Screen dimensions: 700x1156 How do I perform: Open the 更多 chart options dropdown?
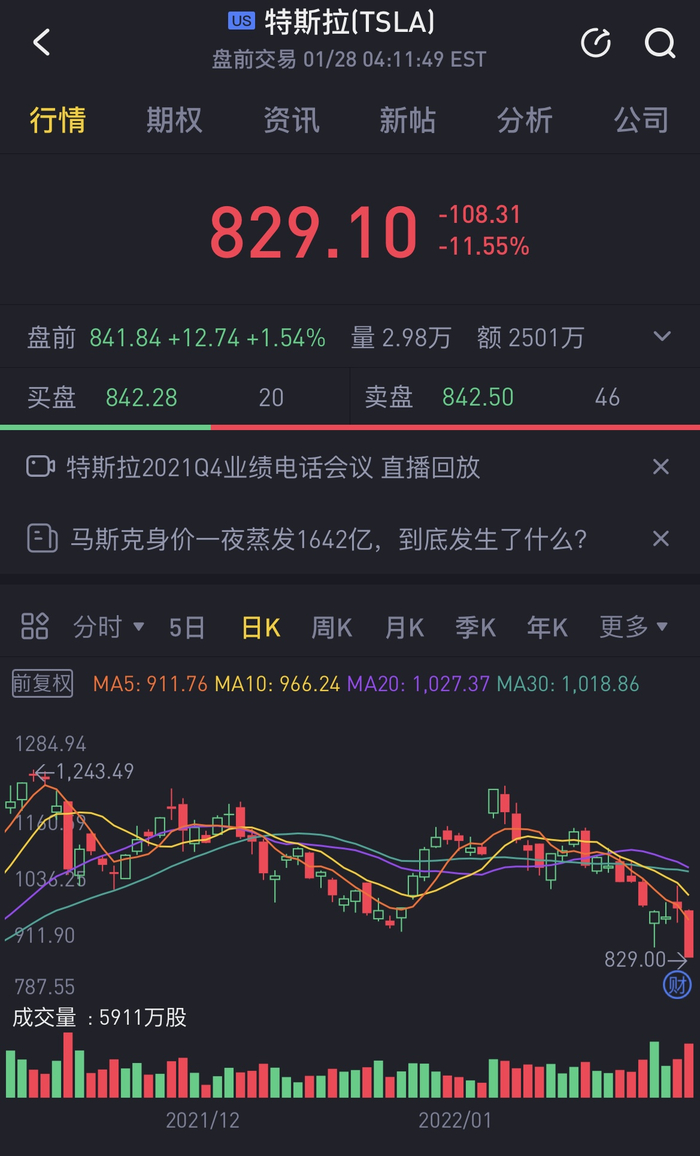(634, 627)
